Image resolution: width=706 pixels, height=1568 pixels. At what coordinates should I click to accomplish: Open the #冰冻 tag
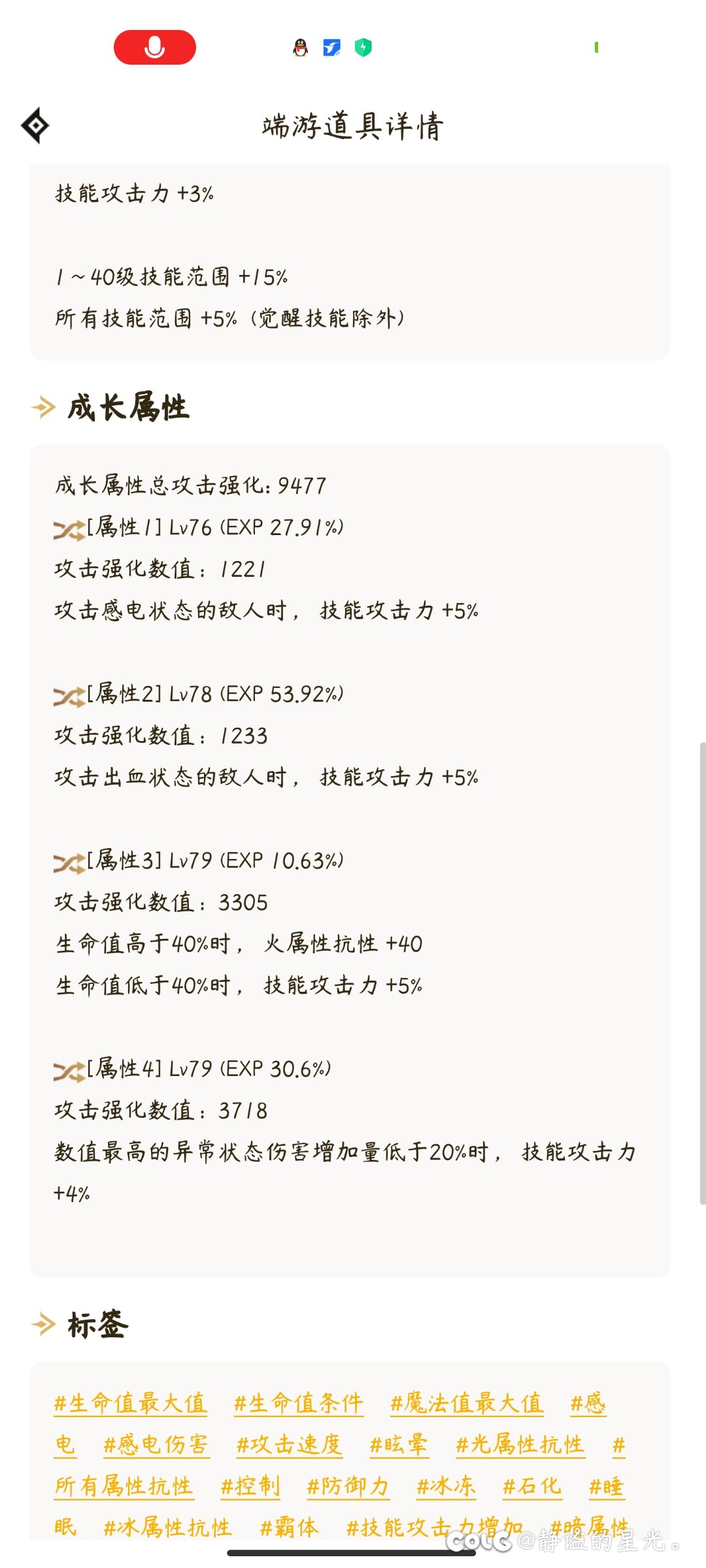coord(446,1486)
